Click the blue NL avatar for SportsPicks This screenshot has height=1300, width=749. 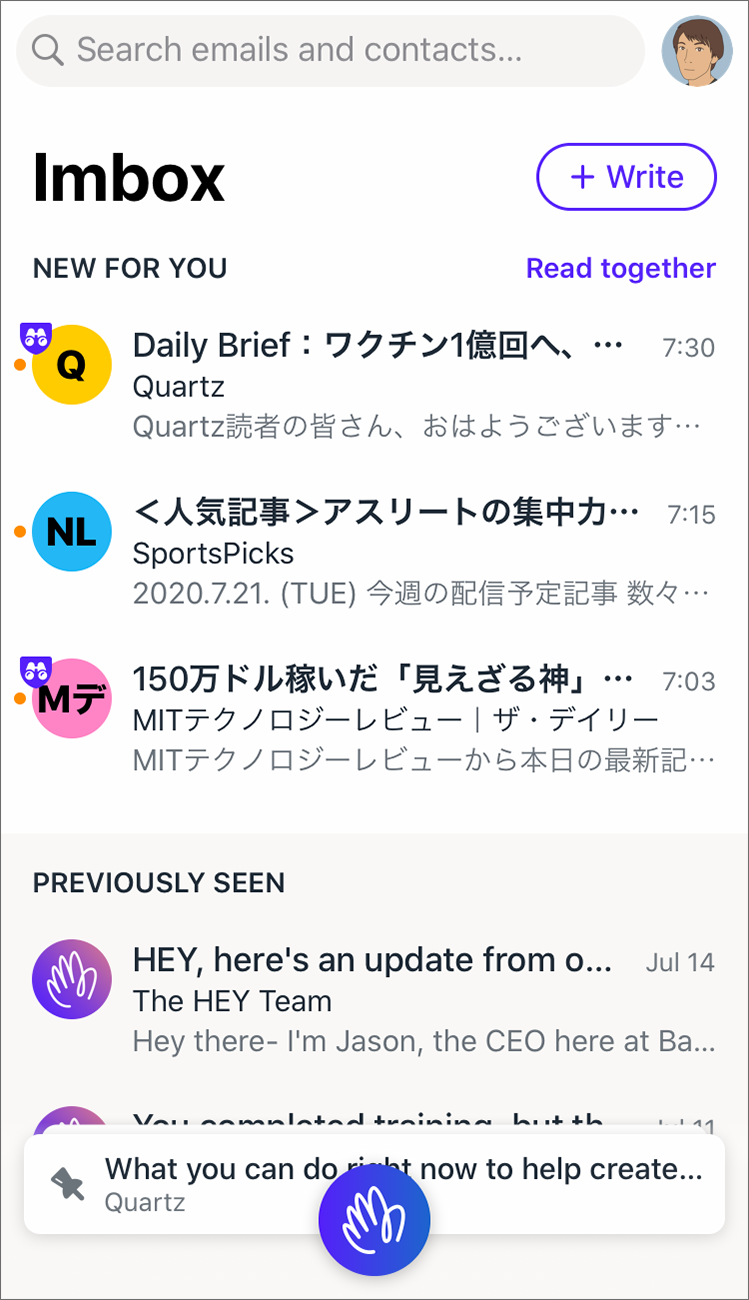click(x=72, y=531)
